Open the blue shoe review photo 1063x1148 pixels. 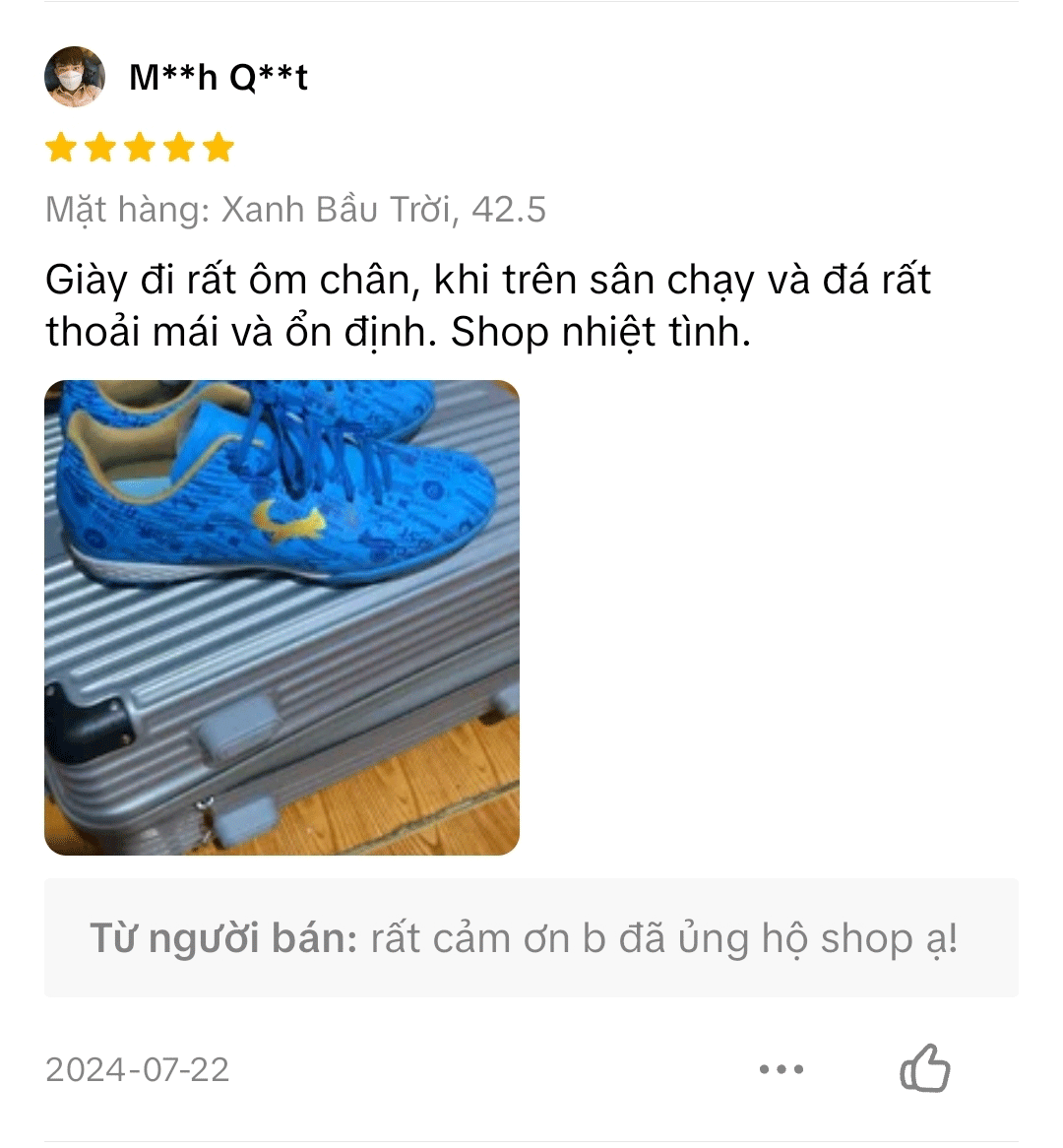tap(281, 617)
